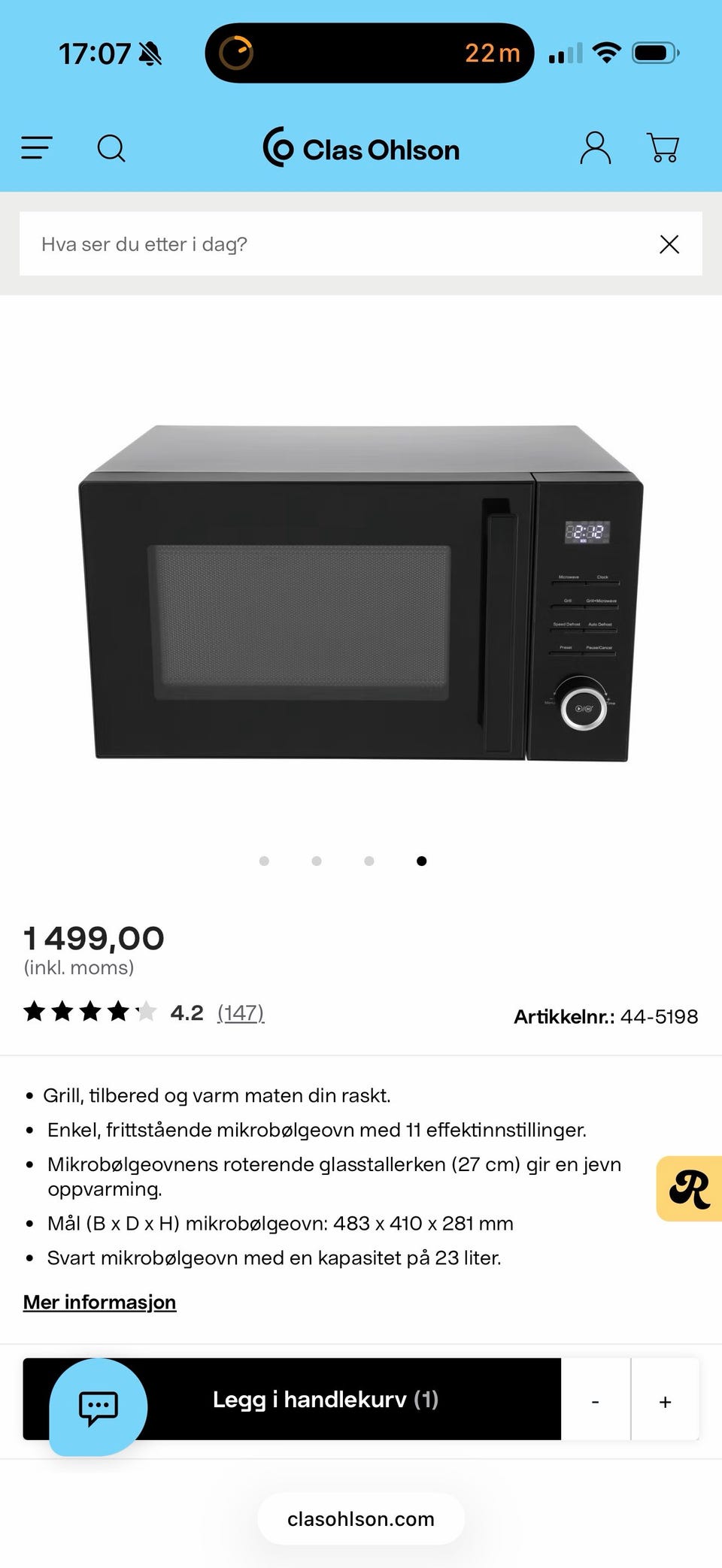
Task: Jump to the first image dot
Action: click(x=264, y=861)
